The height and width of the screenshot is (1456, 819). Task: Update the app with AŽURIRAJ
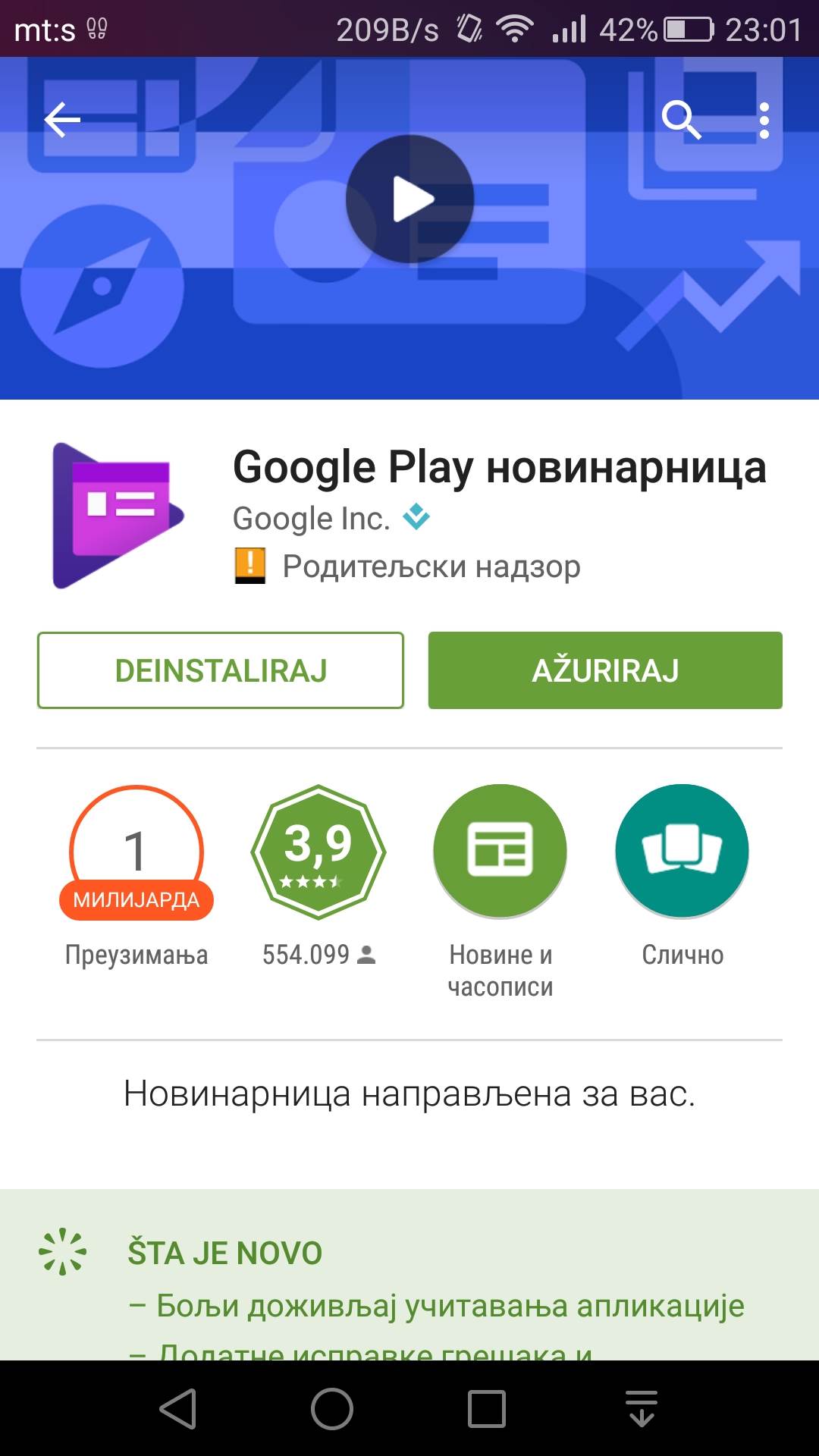pyautogui.click(x=605, y=670)
